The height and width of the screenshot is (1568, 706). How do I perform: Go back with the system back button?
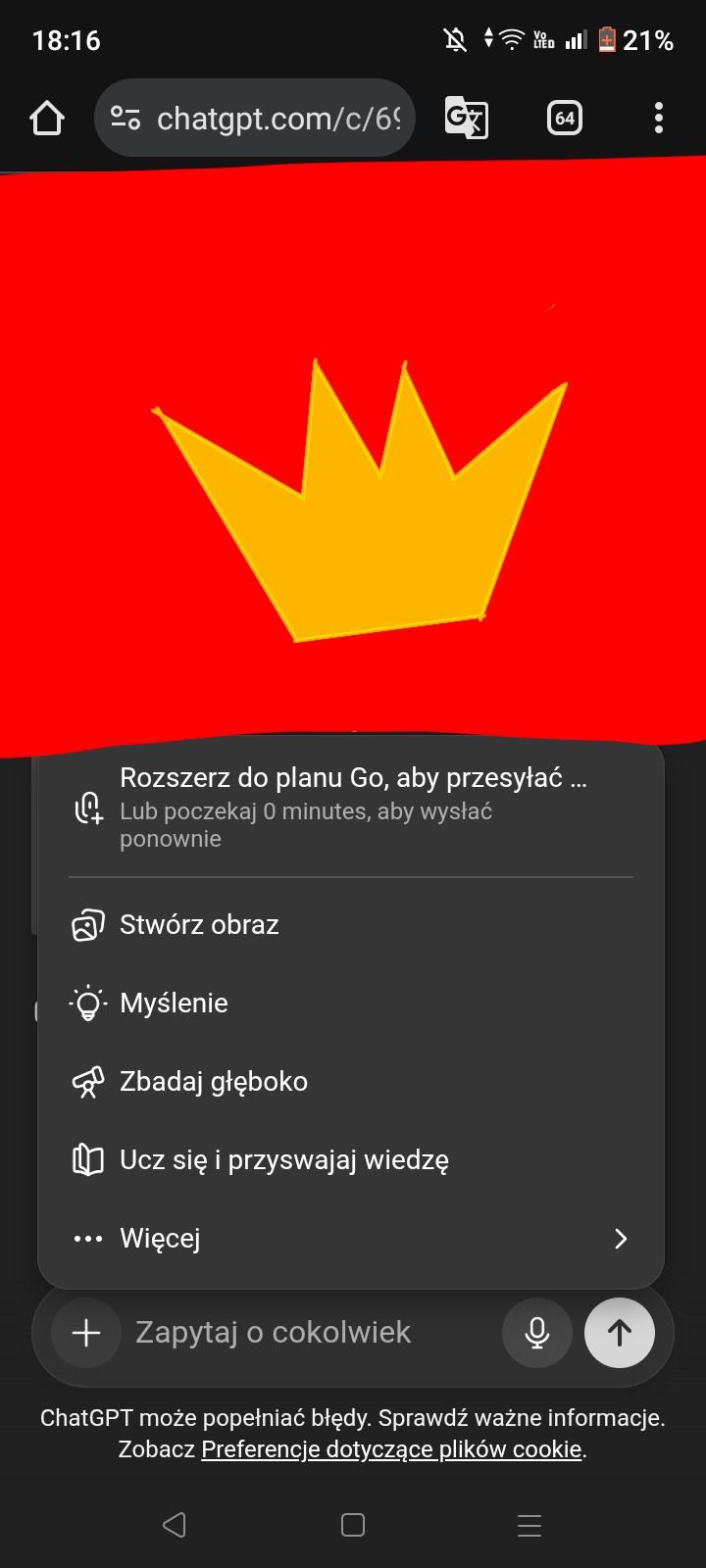[x=175, y=1525]
